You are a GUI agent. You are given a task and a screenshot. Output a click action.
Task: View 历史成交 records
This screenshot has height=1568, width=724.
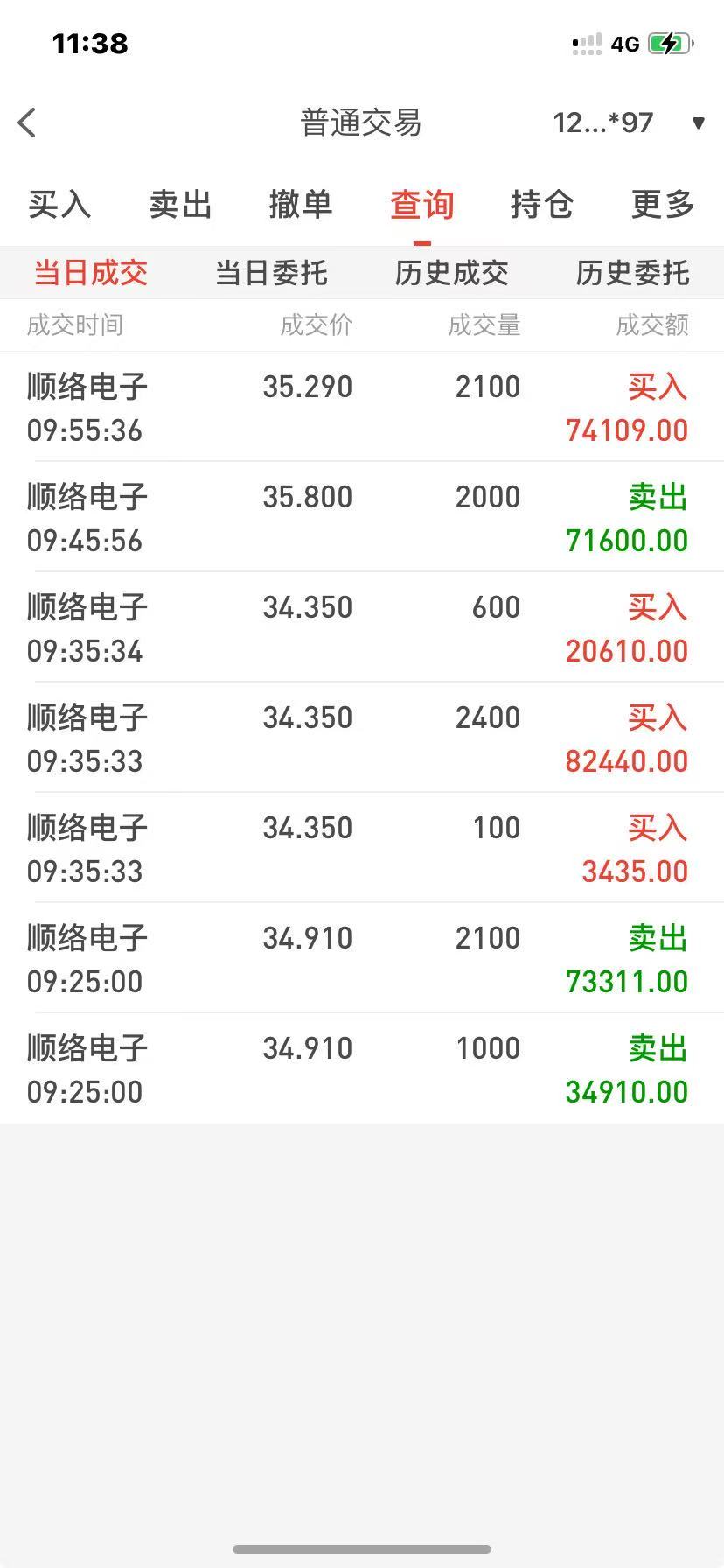click(452, 273)
